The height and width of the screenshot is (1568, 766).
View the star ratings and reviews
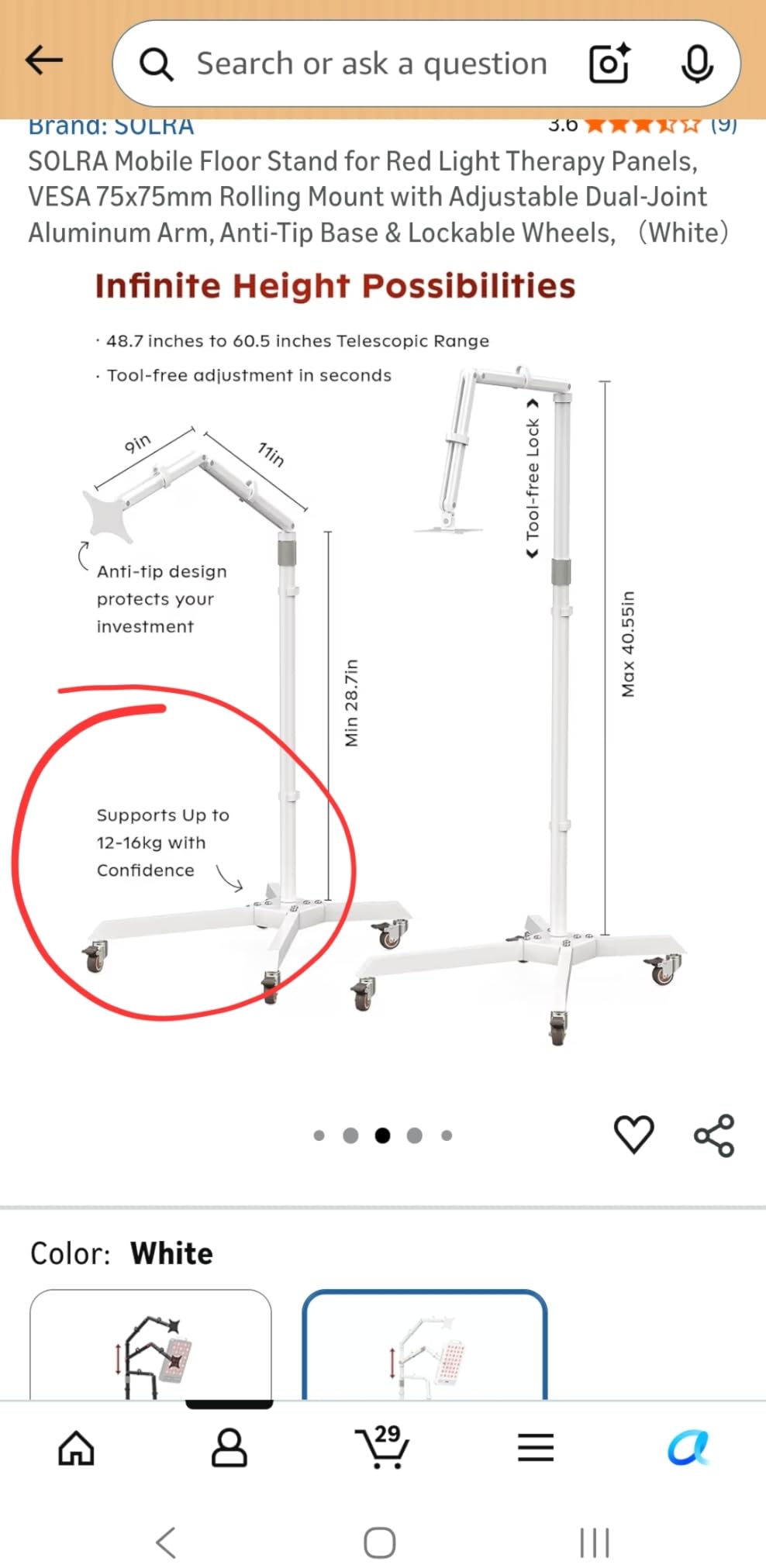(642, 125)
